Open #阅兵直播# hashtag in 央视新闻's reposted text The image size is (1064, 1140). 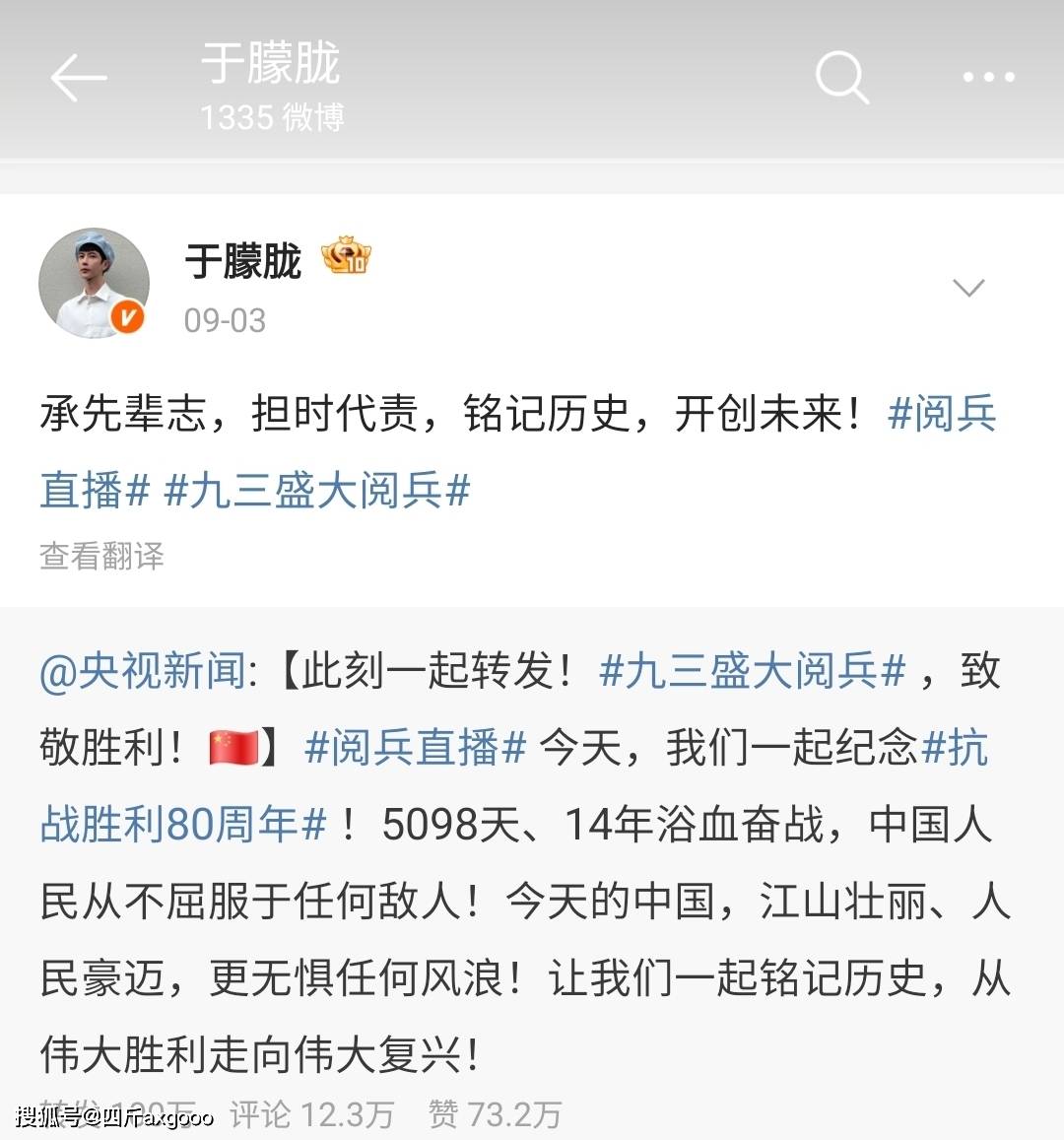[416, 748]
